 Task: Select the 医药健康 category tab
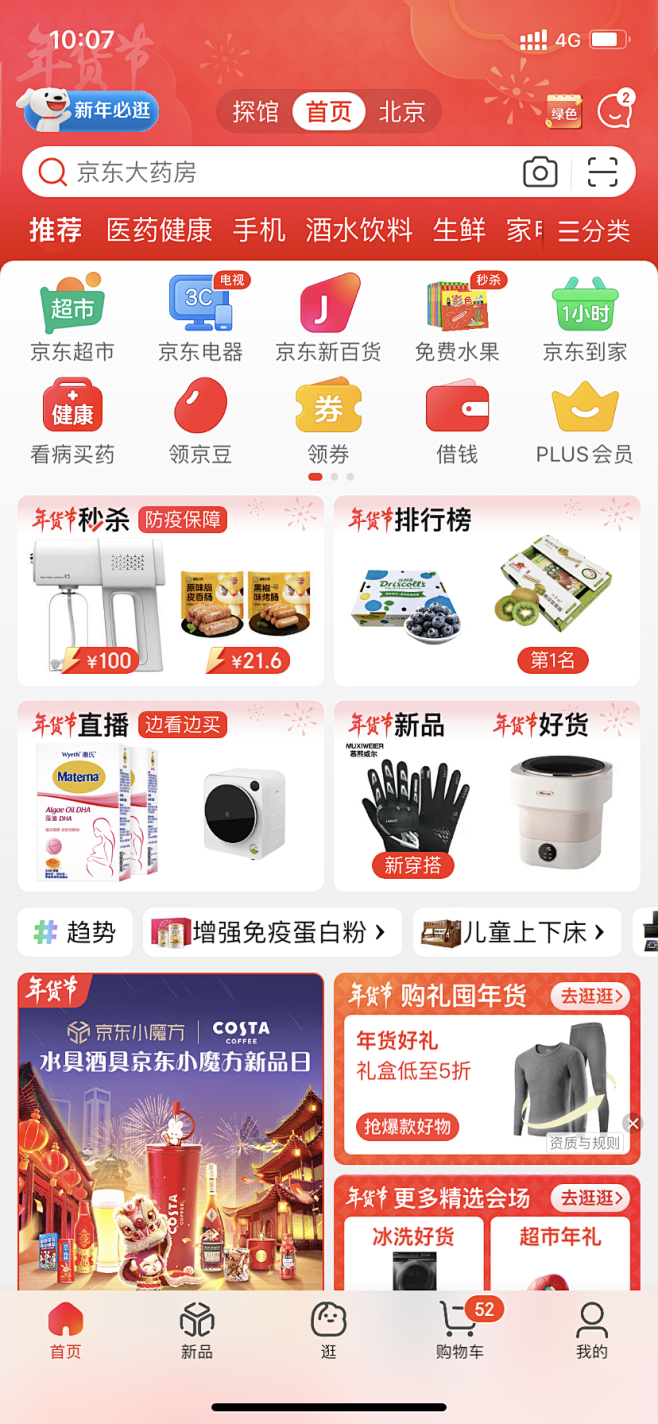pyautogui.click(x=160, y=230)
